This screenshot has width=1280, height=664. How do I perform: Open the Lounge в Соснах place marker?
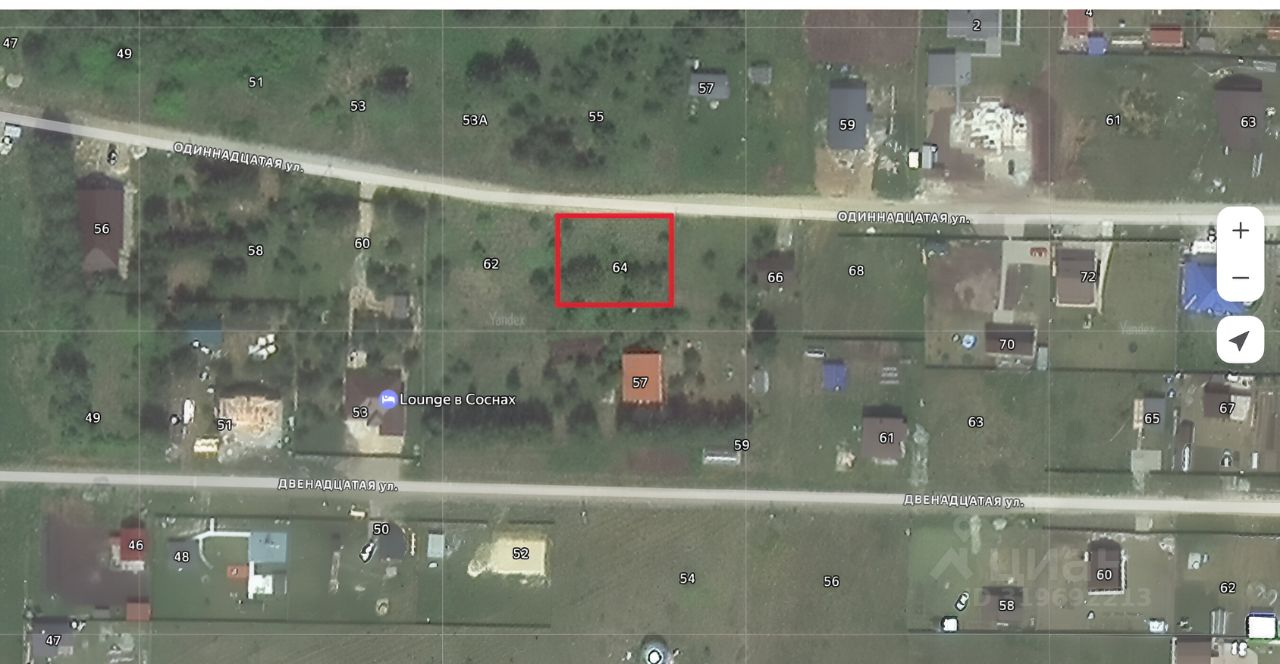[x=388, y=399]
